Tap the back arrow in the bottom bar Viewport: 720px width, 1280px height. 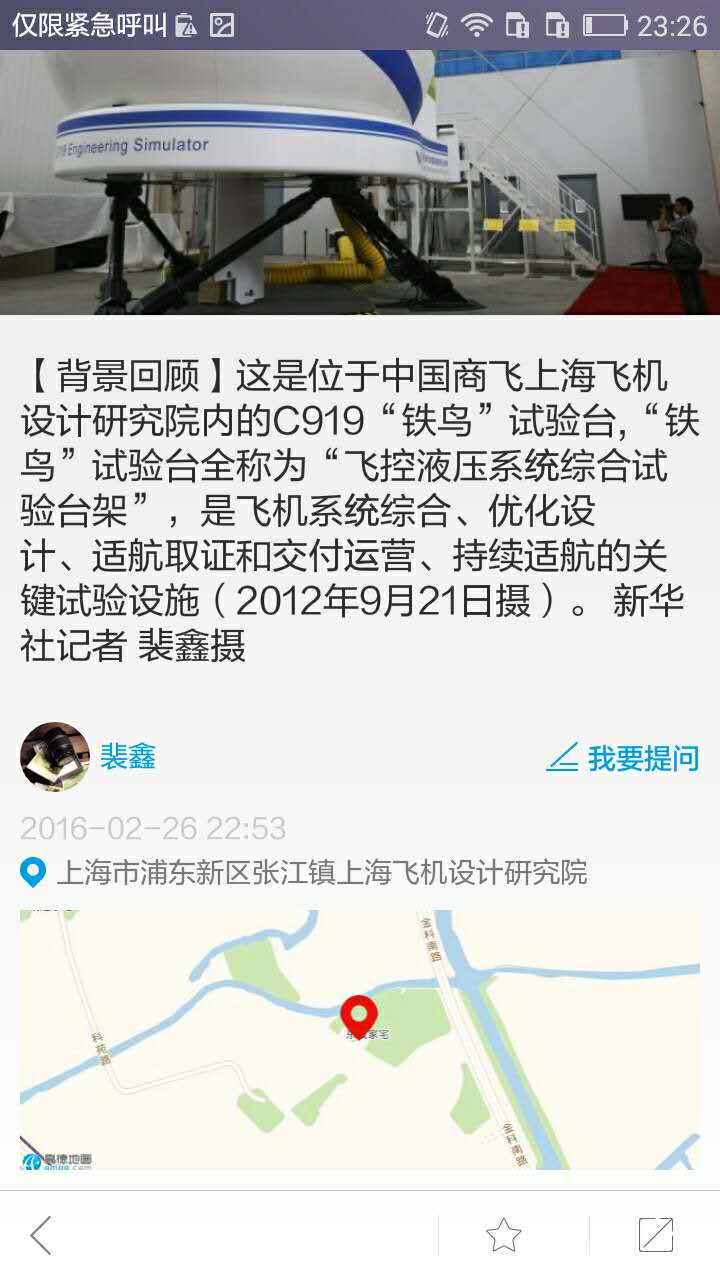click(40, 1237)
